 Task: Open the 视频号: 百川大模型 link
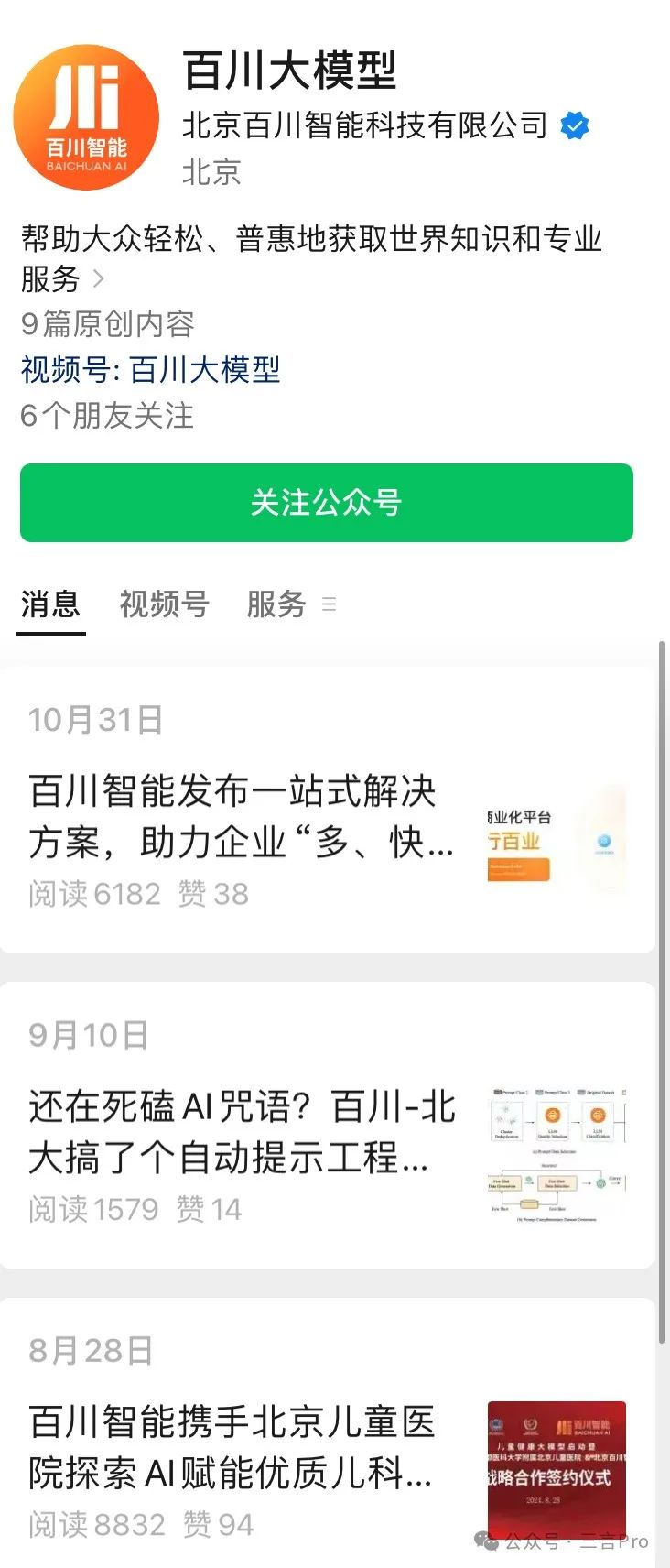[x=151, y=370]
